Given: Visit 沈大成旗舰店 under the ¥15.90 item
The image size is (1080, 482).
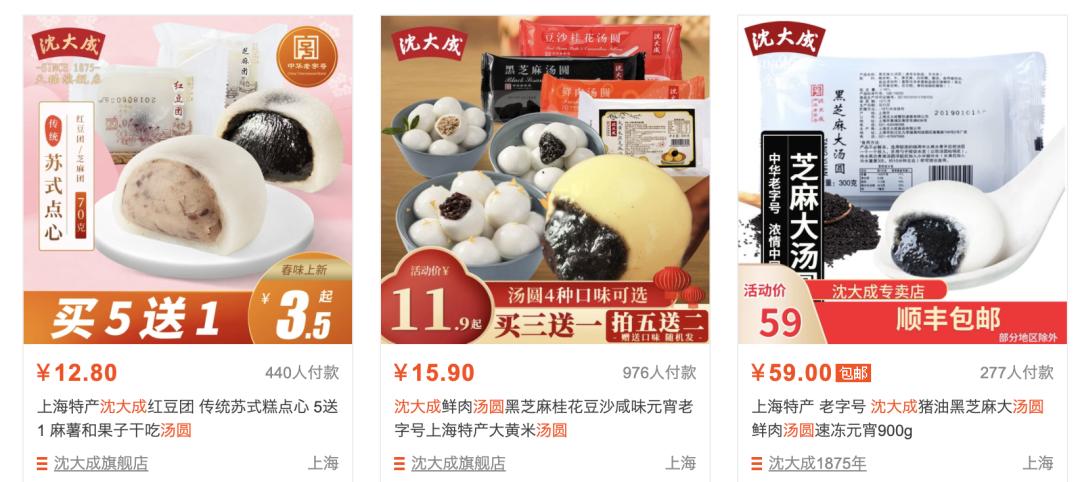Looking at the screenshot, I should tap(457, 463).
